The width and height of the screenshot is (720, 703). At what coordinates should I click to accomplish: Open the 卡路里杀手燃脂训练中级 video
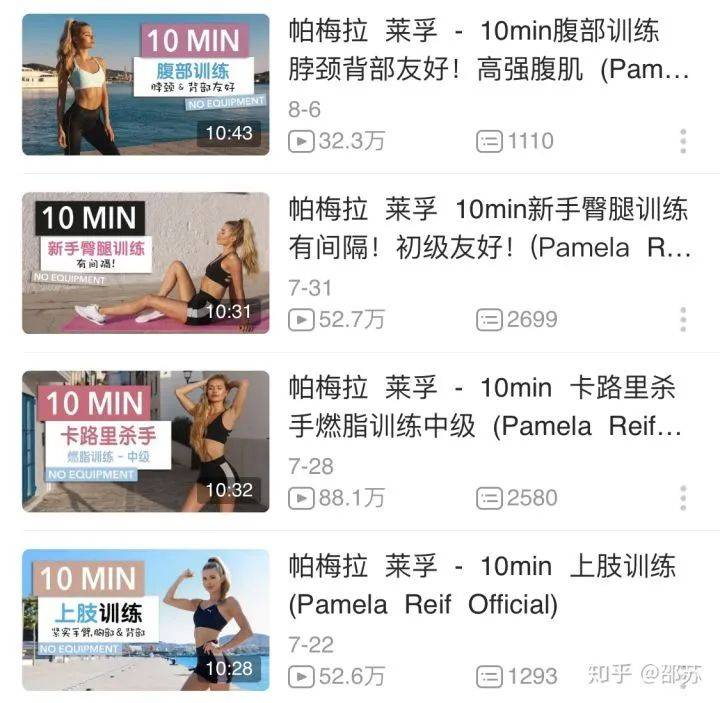146,441
